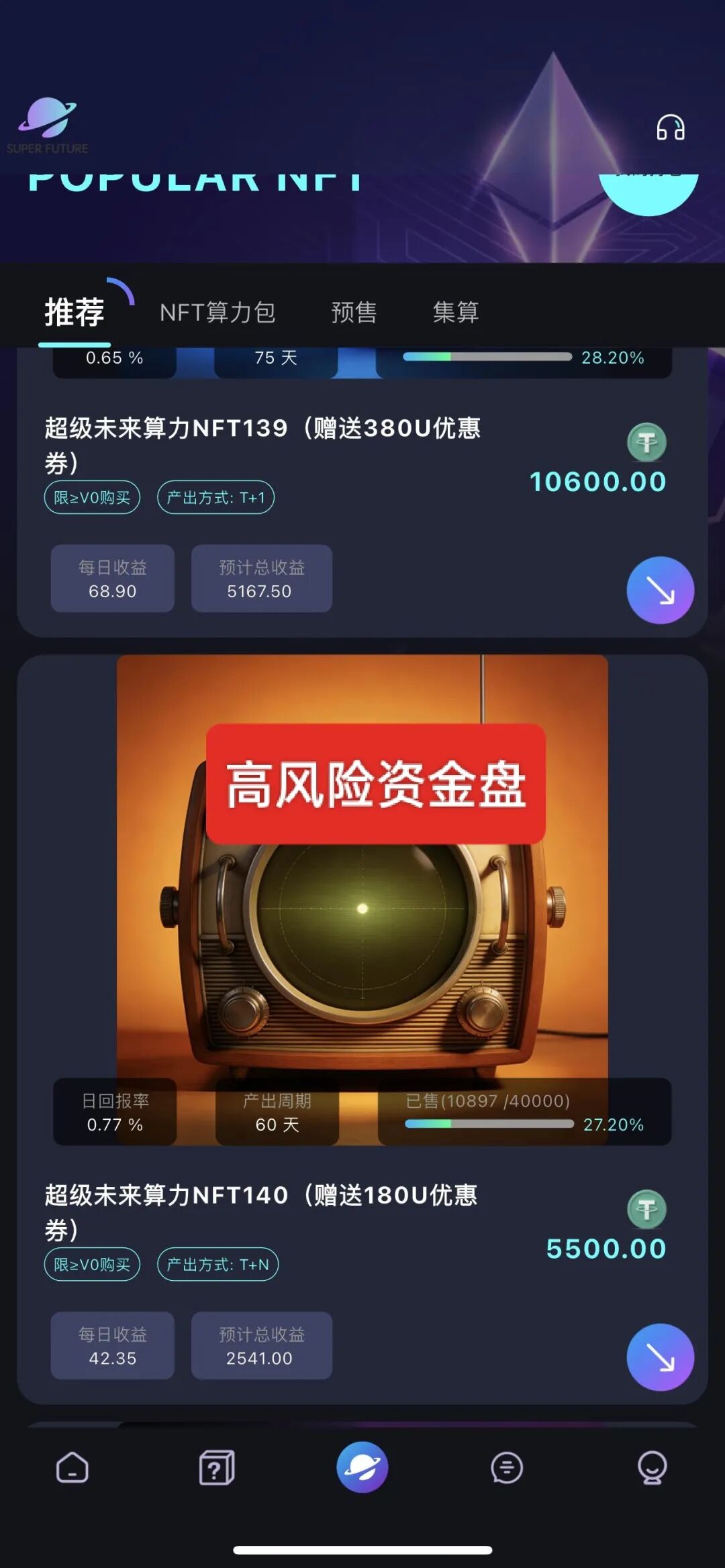The image size is (725, 1568).
Task: Switch to the NFT算力包 tab
Action: 218,313
